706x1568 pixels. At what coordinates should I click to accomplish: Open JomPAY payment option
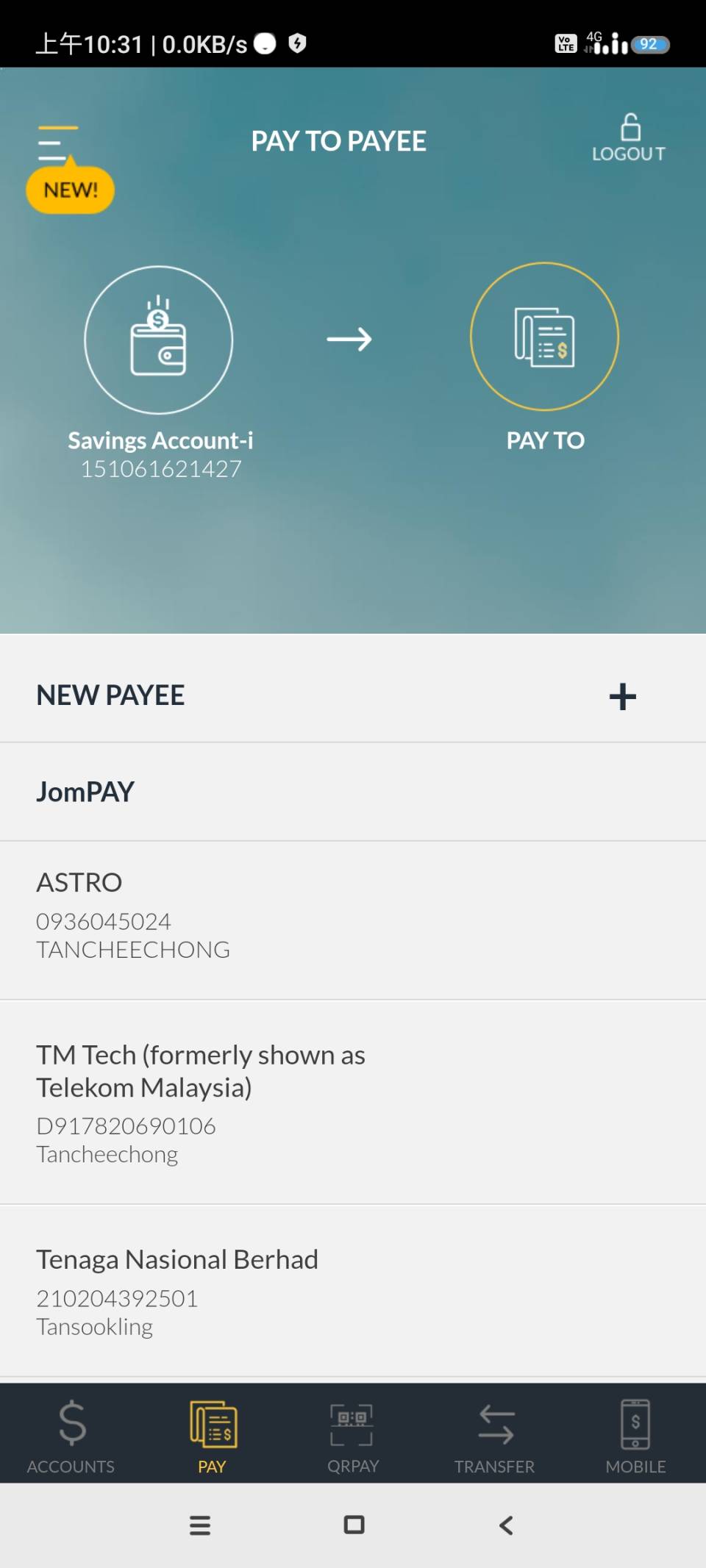pyautogui.click(x=353, y=792)
